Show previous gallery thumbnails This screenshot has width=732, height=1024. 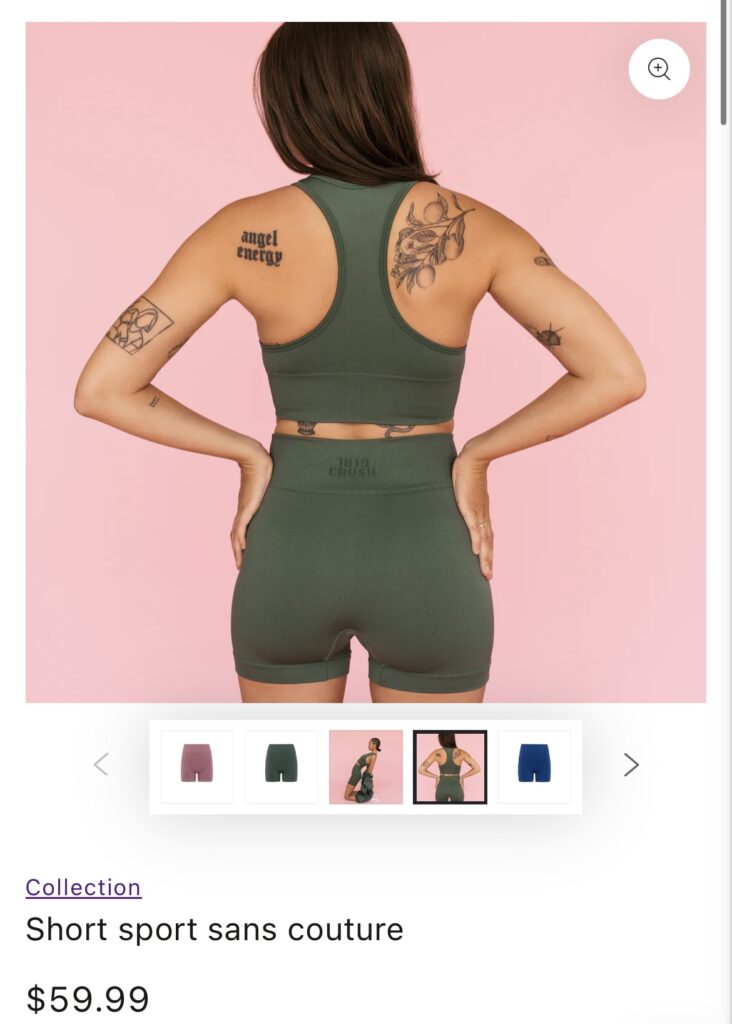[x=101, y=765]
